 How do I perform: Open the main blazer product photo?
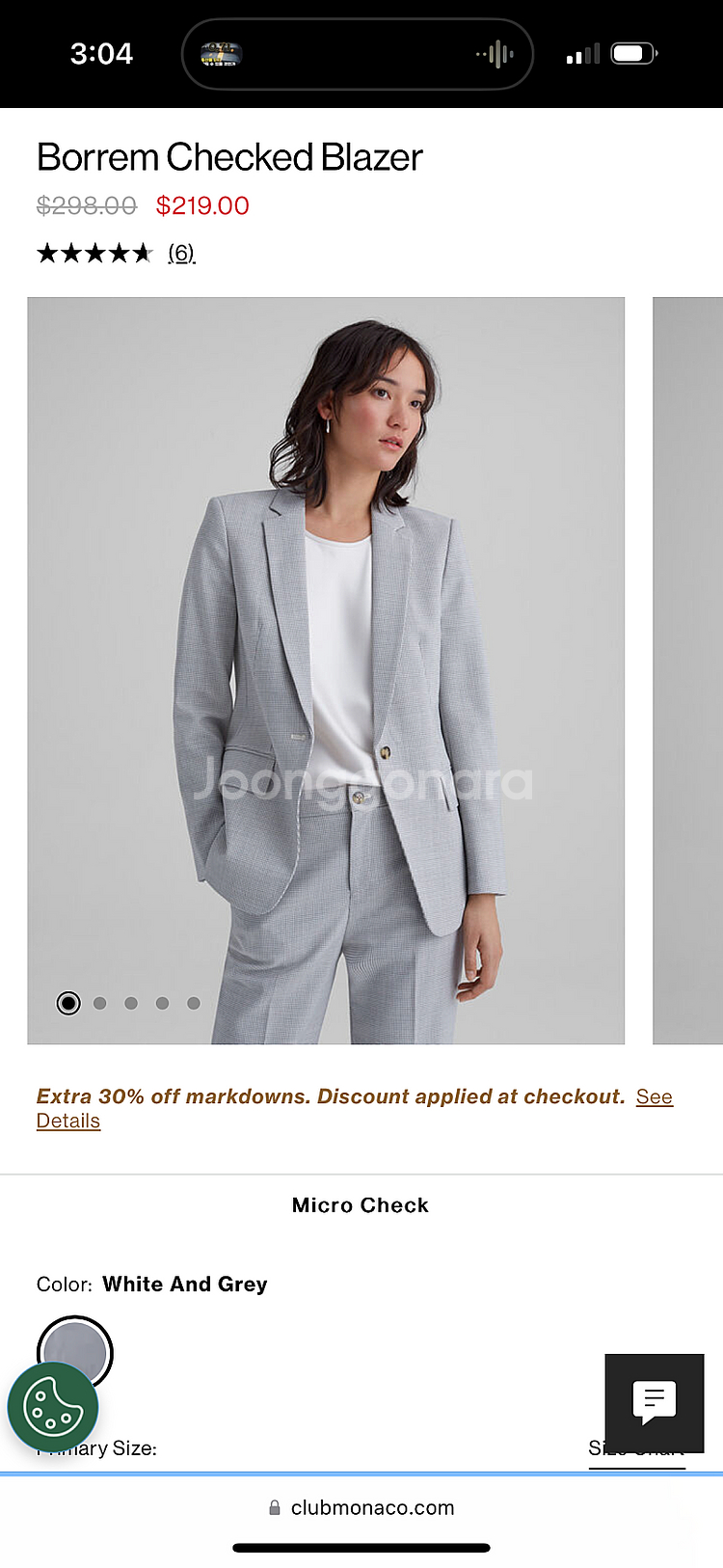[x=326, y=670]
